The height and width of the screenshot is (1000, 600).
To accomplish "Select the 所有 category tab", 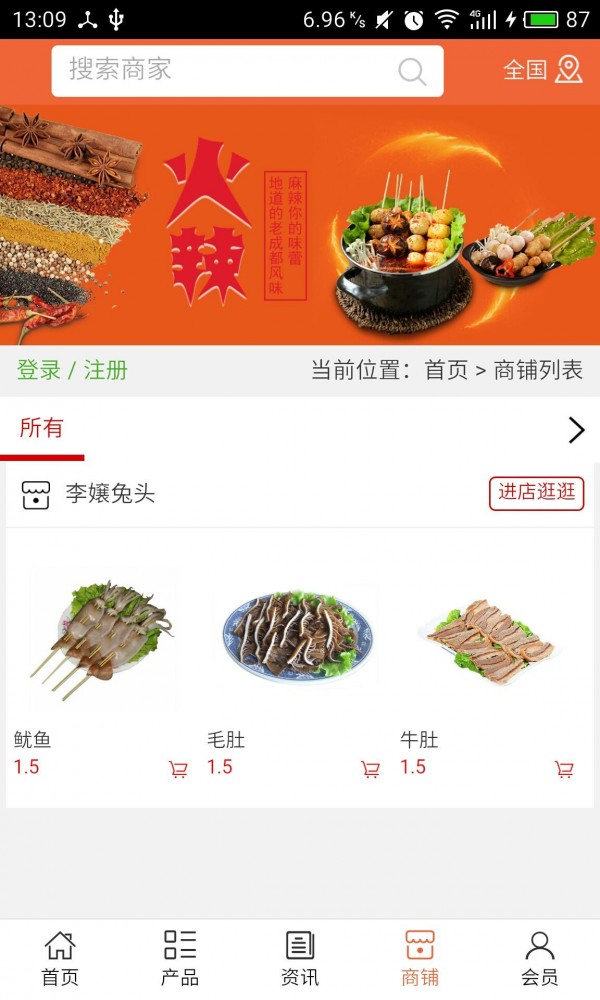I will pos(41,428).
